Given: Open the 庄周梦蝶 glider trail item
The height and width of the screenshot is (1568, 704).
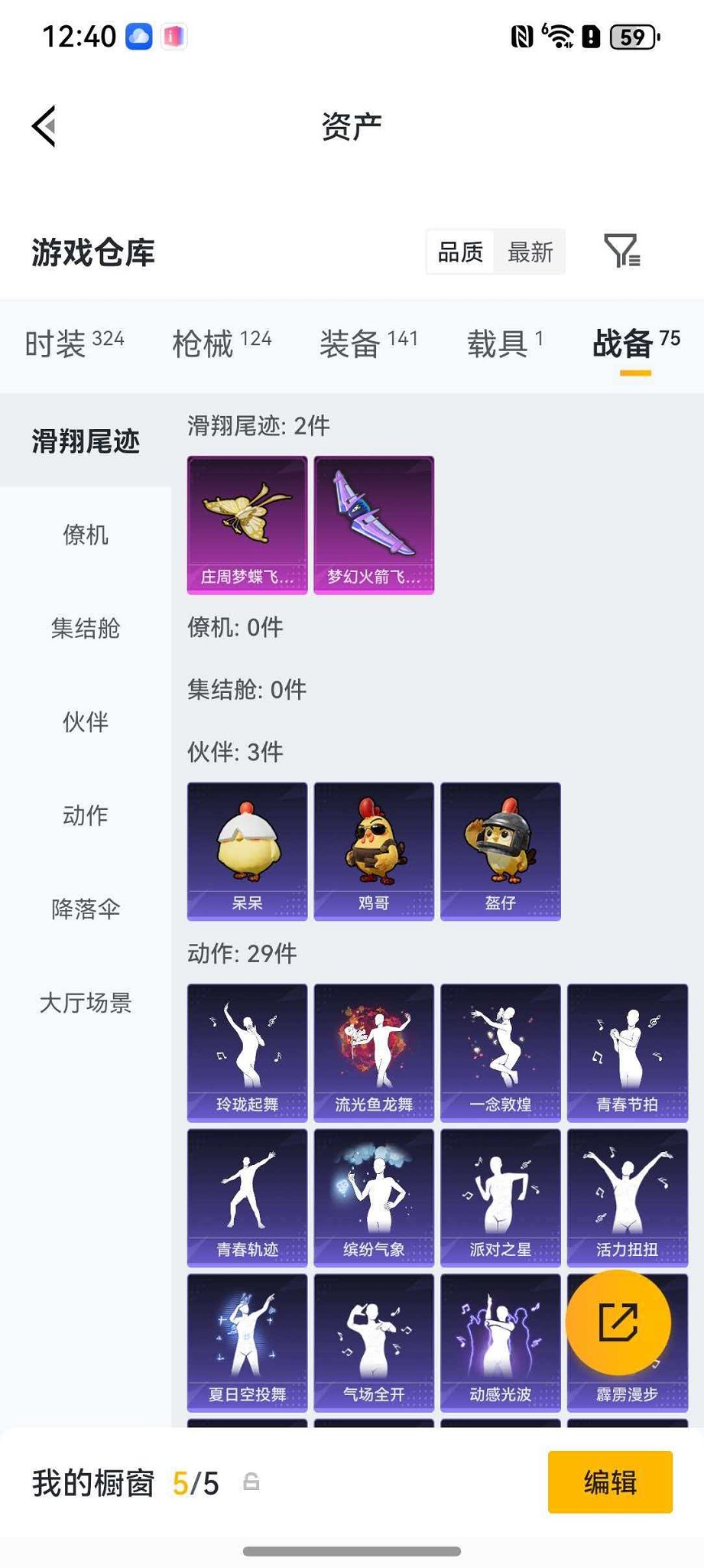Looking at the screenshot, I should 246,524.
